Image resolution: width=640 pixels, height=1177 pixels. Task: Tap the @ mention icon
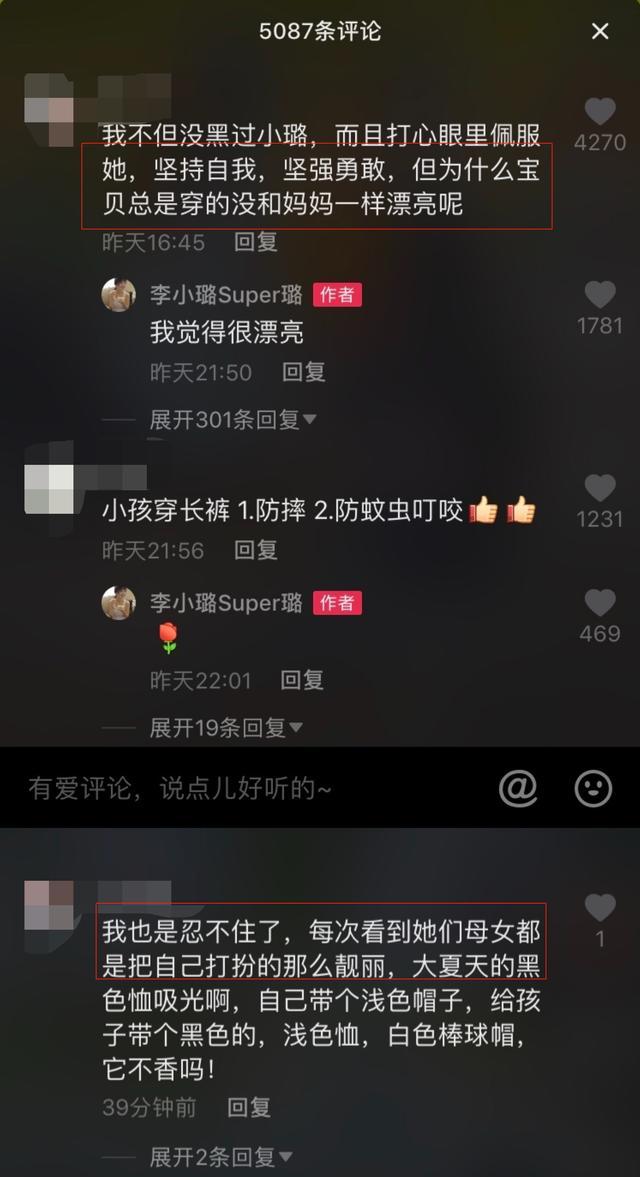tap(518, 788)
